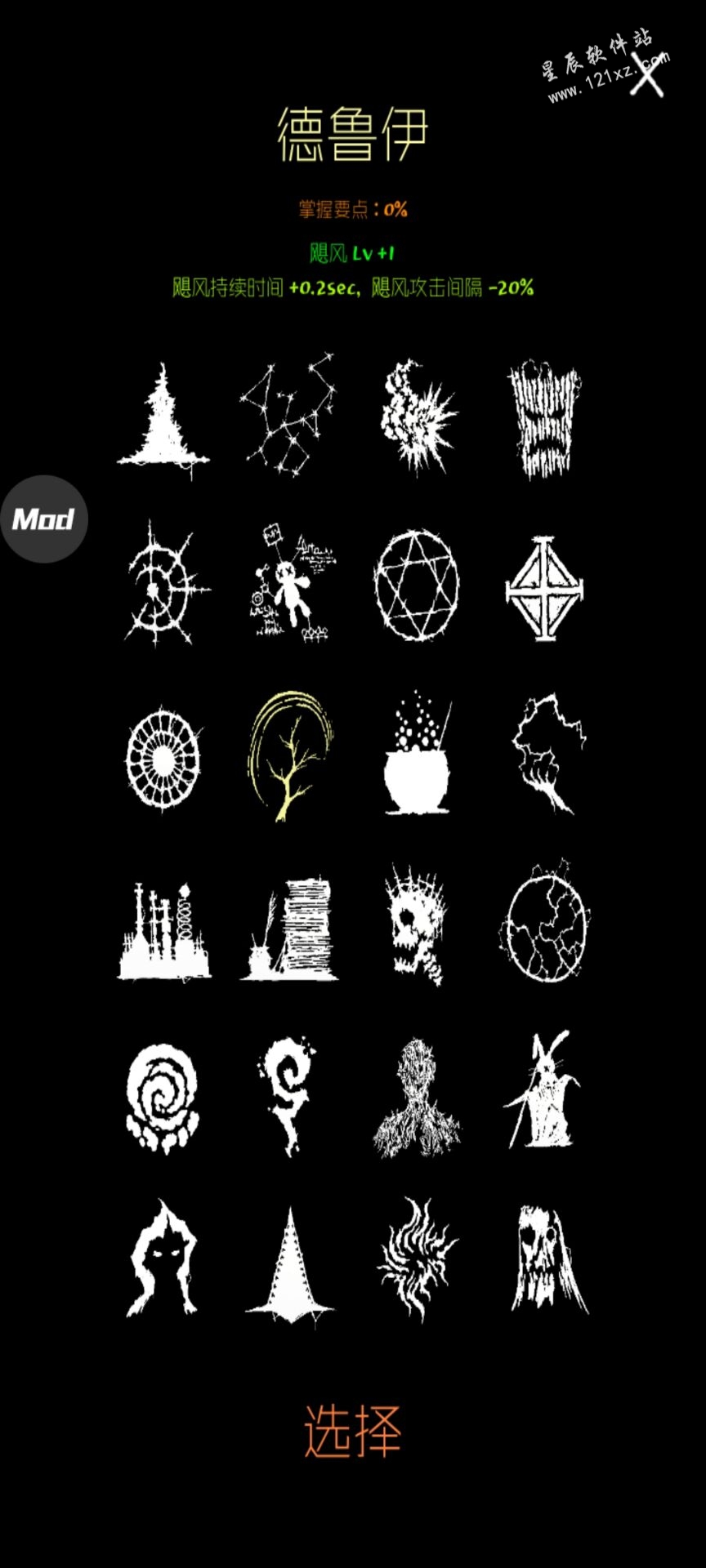706x1568 pixels.
Task: Pick the spiky explosion cloud icon
Action: [x=417, y=416]
